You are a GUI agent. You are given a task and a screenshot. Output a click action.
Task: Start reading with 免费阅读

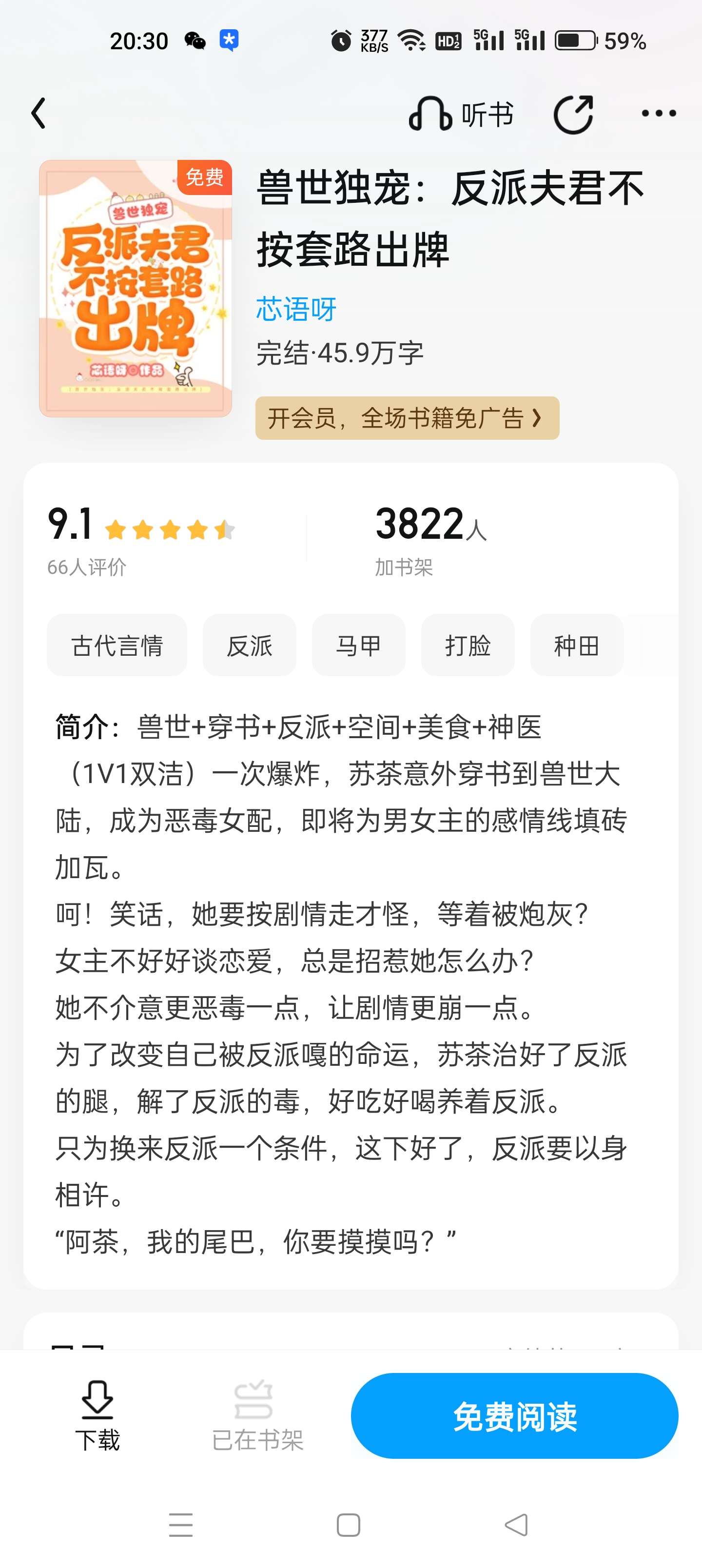[514, 1416]
